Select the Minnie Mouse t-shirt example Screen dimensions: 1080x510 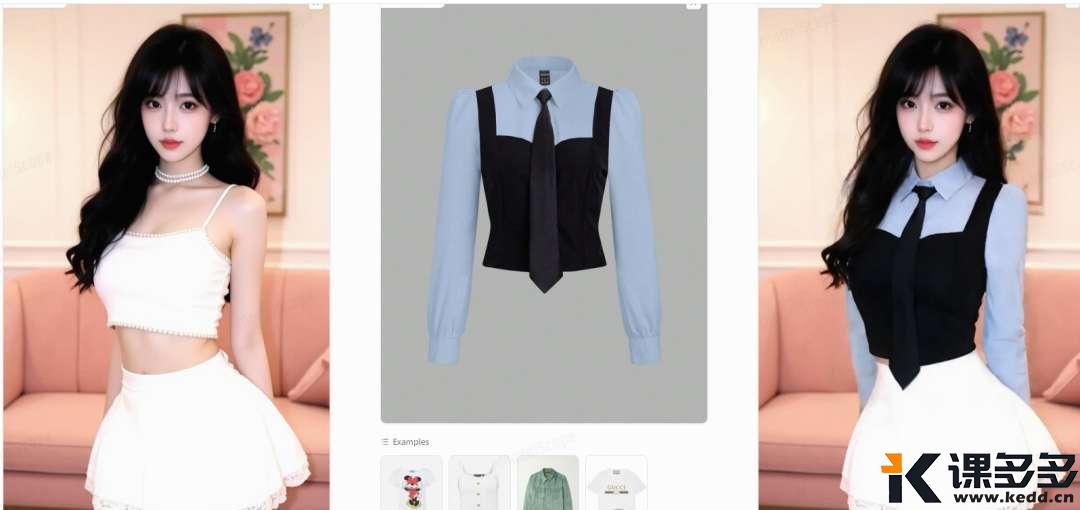tap(411, 484)
